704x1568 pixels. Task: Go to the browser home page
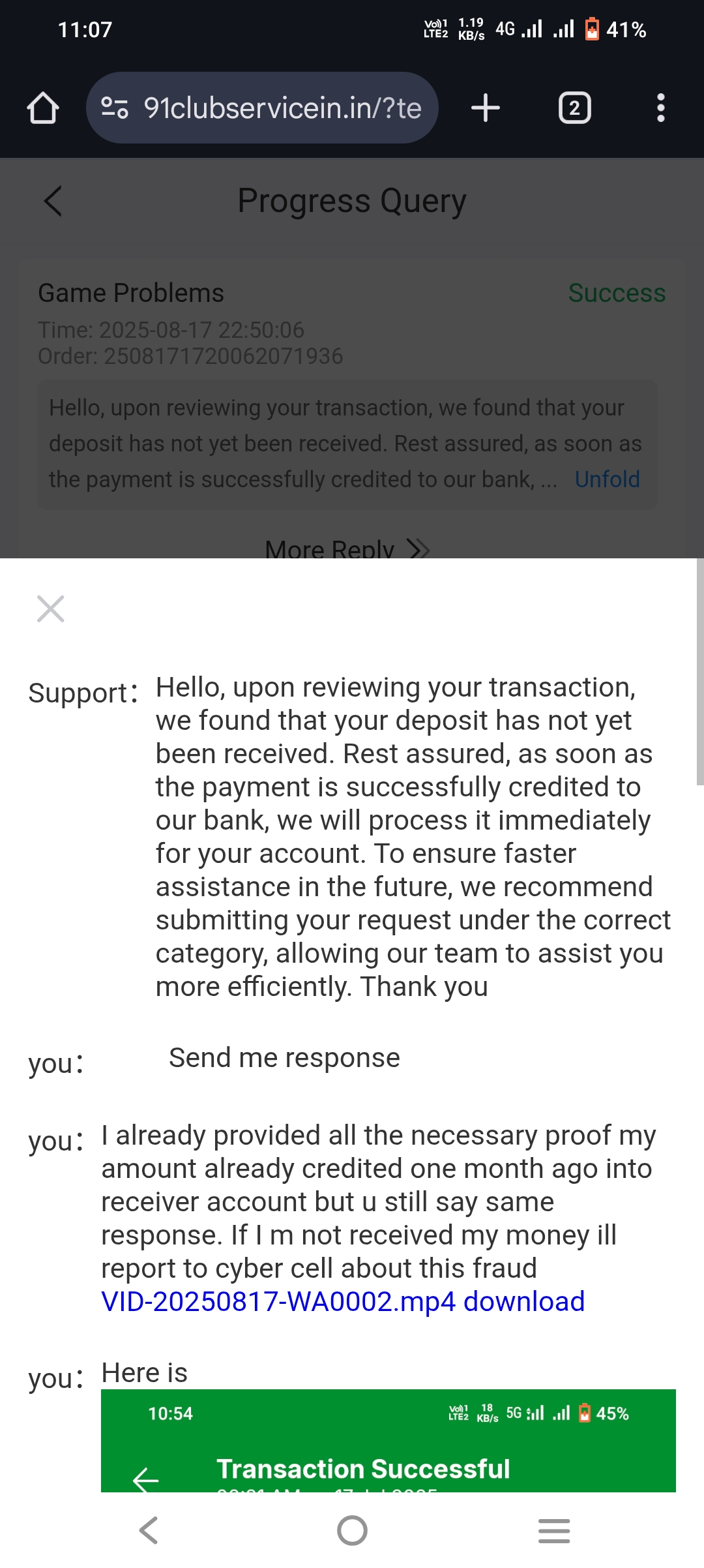(x=43, y=108)
